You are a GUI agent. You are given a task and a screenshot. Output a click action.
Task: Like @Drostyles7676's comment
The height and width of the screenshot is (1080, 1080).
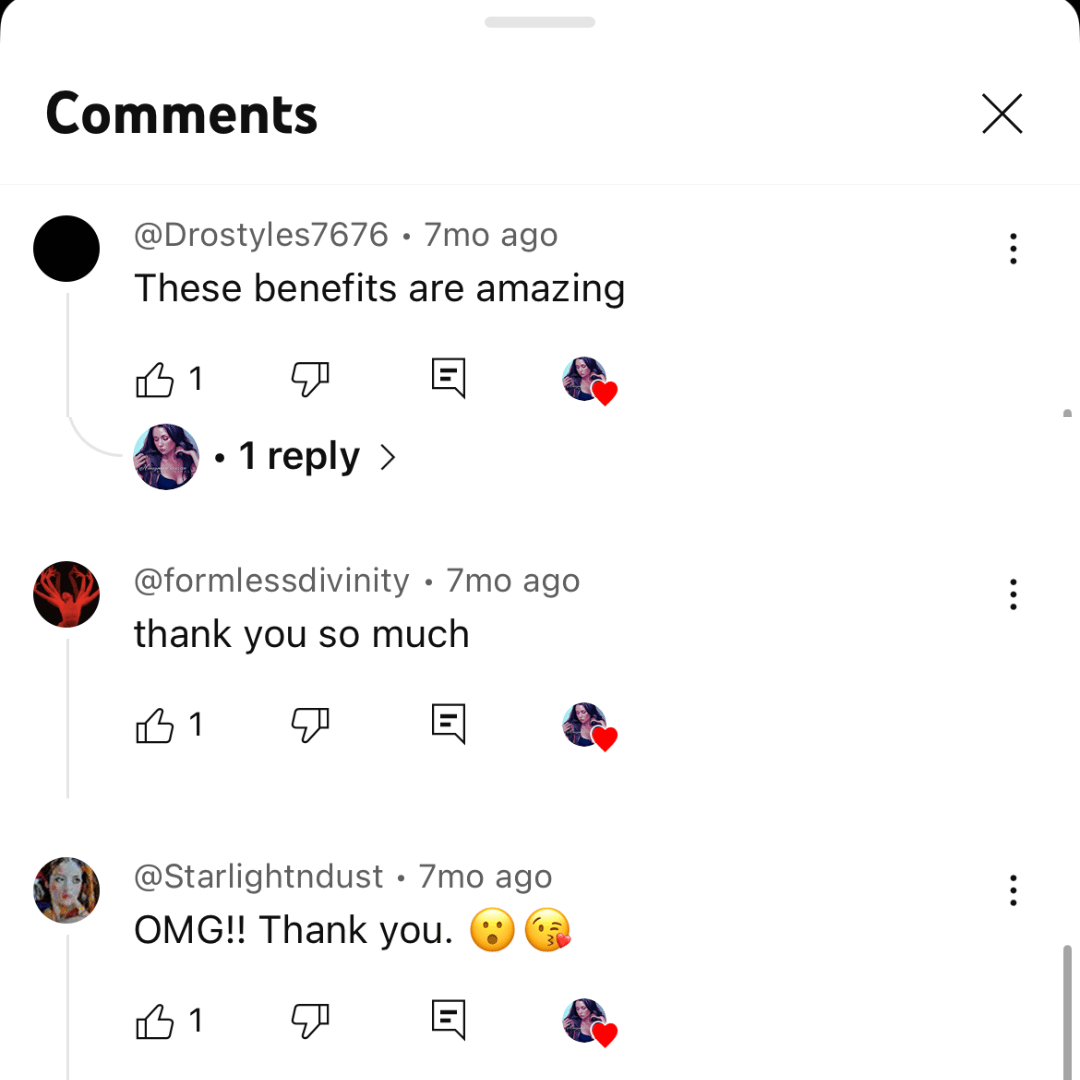coord(155,379)
